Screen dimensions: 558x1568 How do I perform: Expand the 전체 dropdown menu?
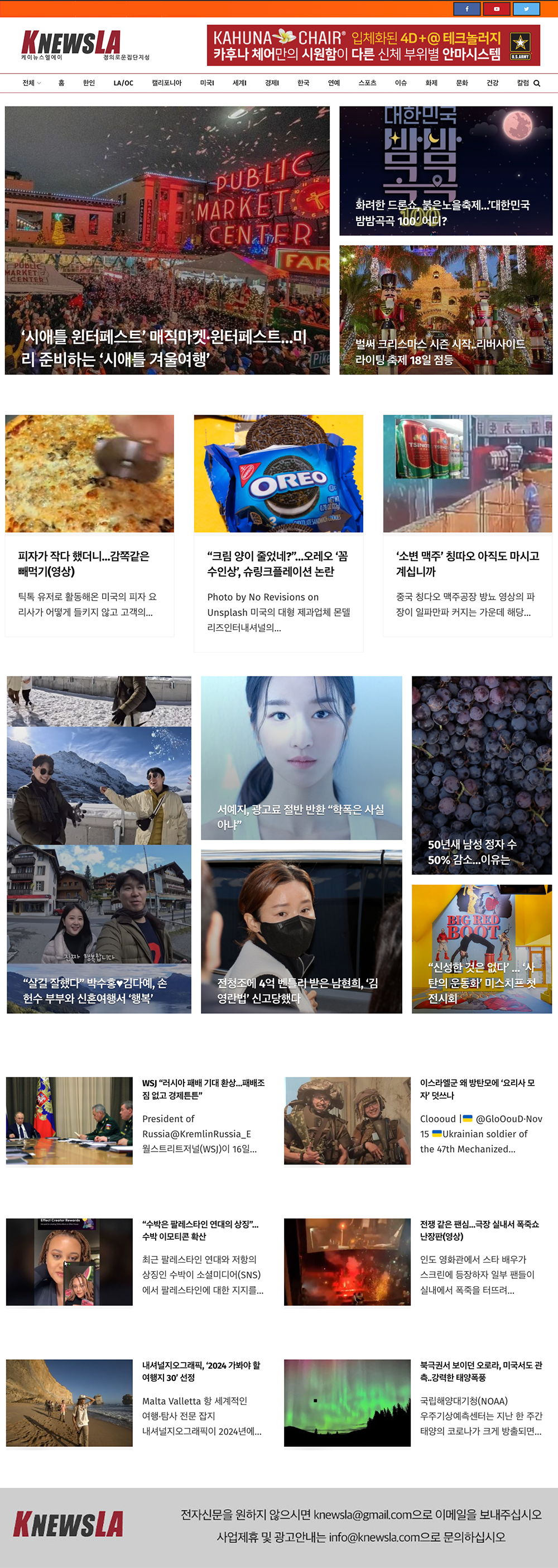click(x=32, y=83)
